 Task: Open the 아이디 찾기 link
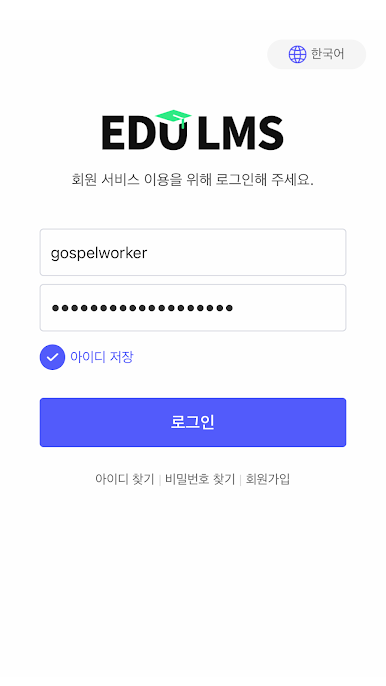point(125,479)
